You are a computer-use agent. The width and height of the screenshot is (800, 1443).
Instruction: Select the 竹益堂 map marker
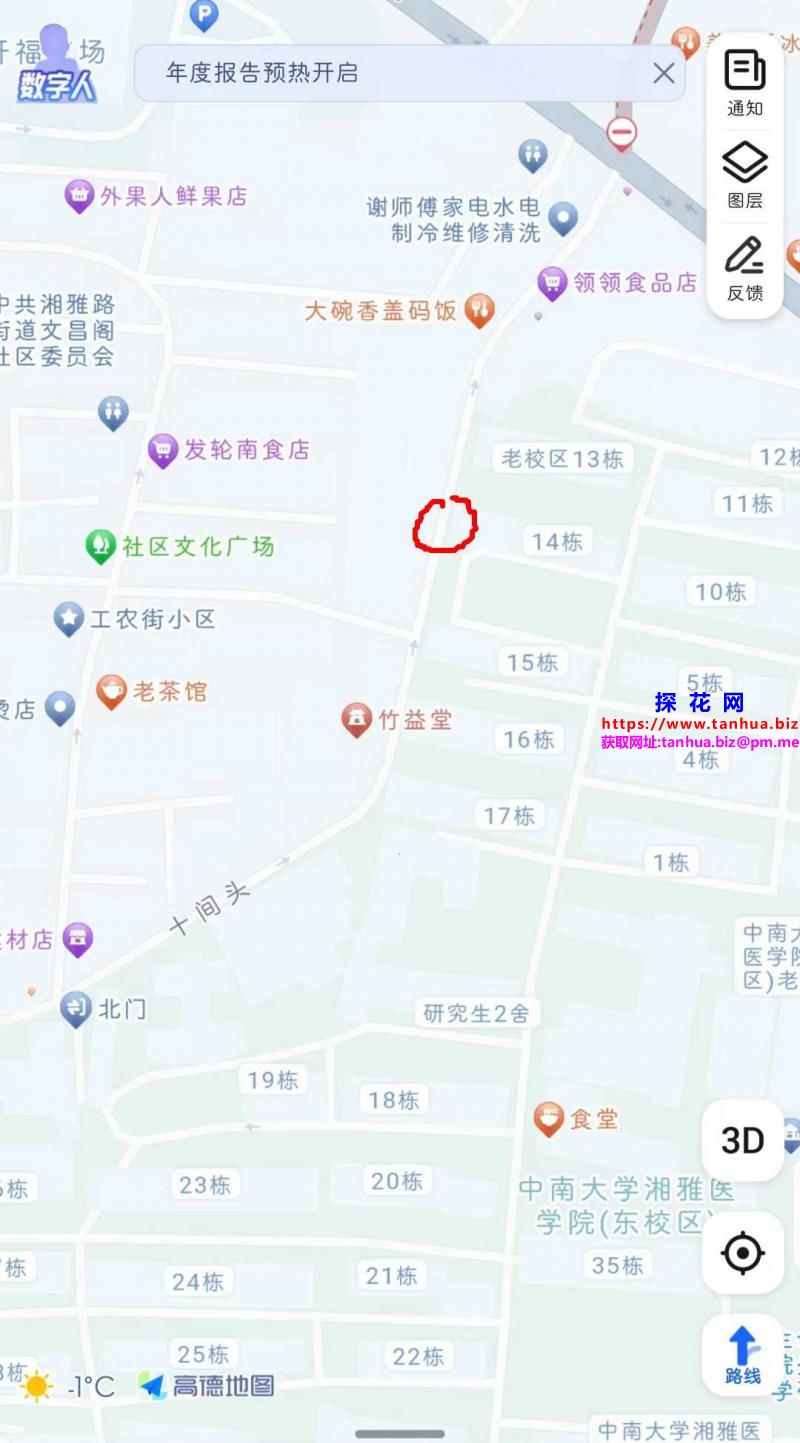click(x=357, y=719)
